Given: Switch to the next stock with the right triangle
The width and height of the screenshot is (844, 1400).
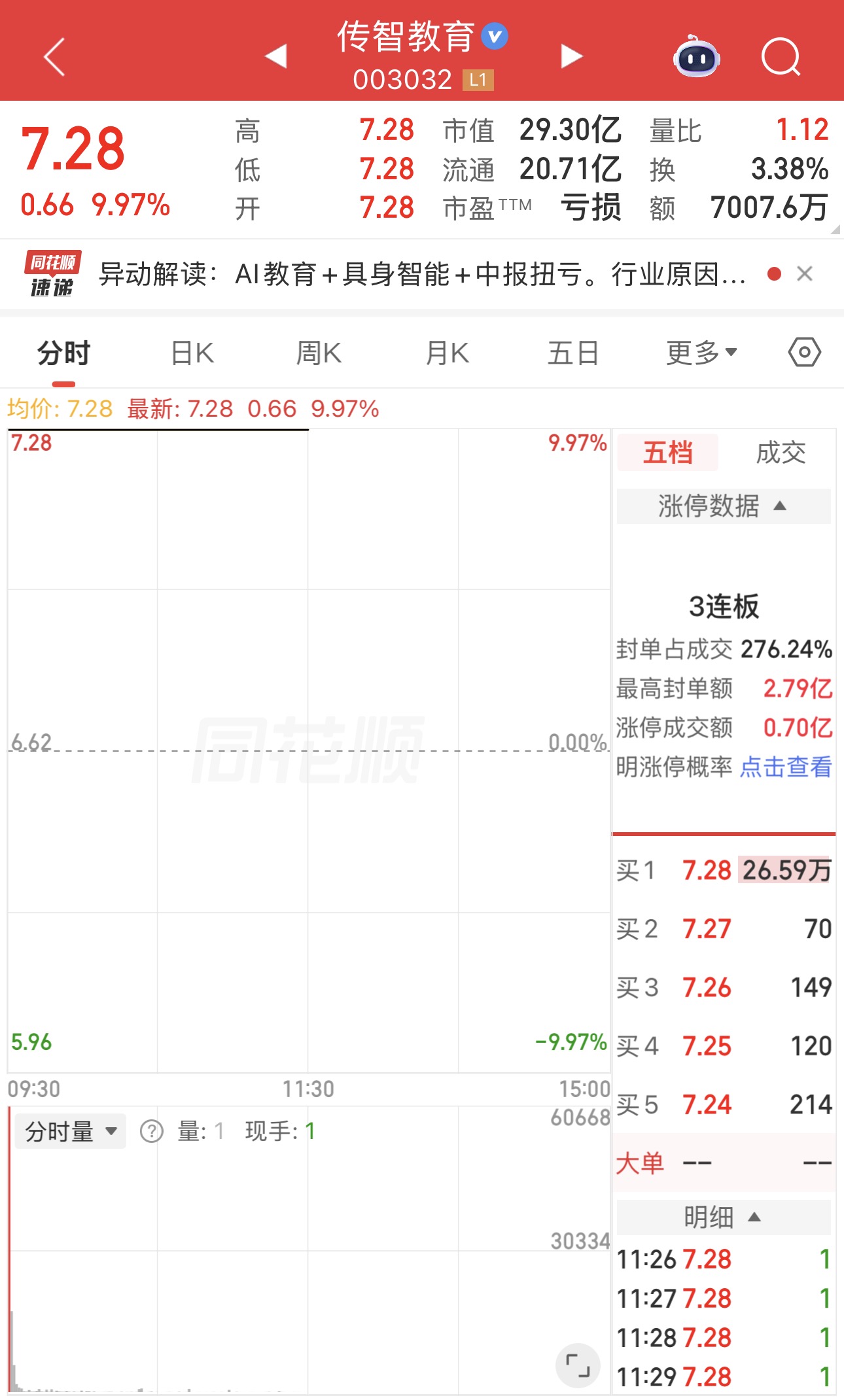Looking at the screenshot, I should 571,56.
